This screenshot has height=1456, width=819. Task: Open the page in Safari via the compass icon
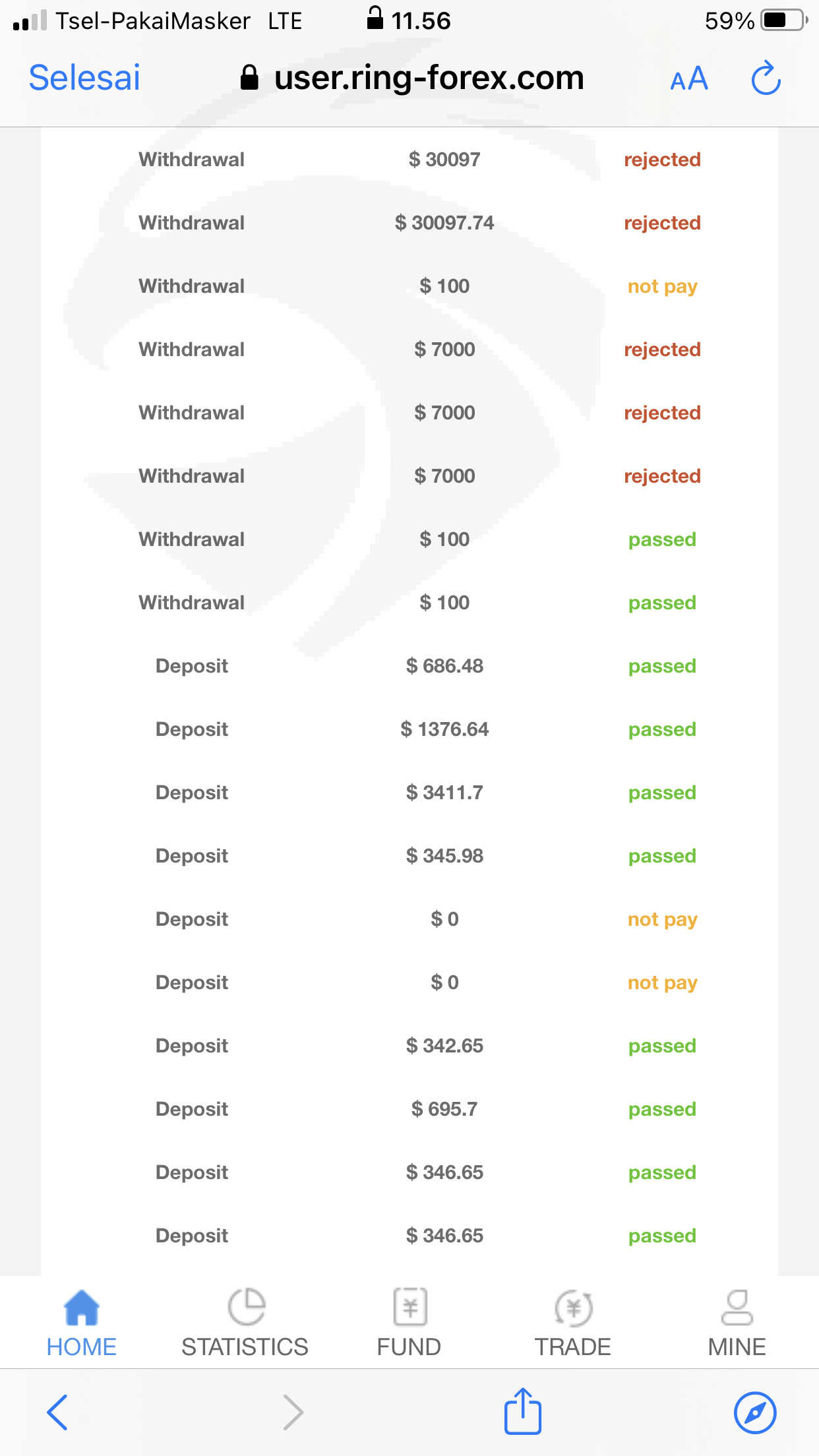pos(755,1412)
